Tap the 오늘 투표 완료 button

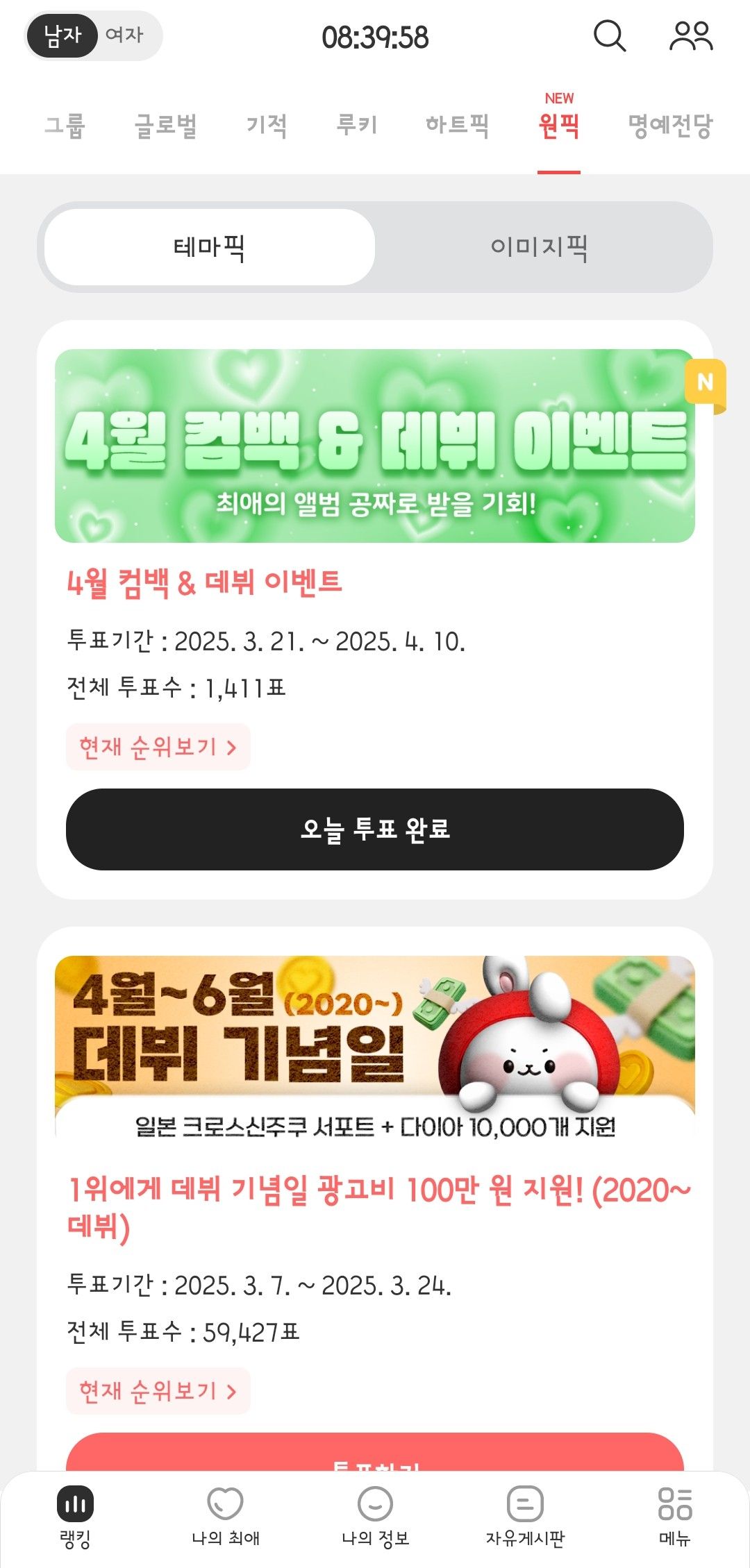click(375, 829)
